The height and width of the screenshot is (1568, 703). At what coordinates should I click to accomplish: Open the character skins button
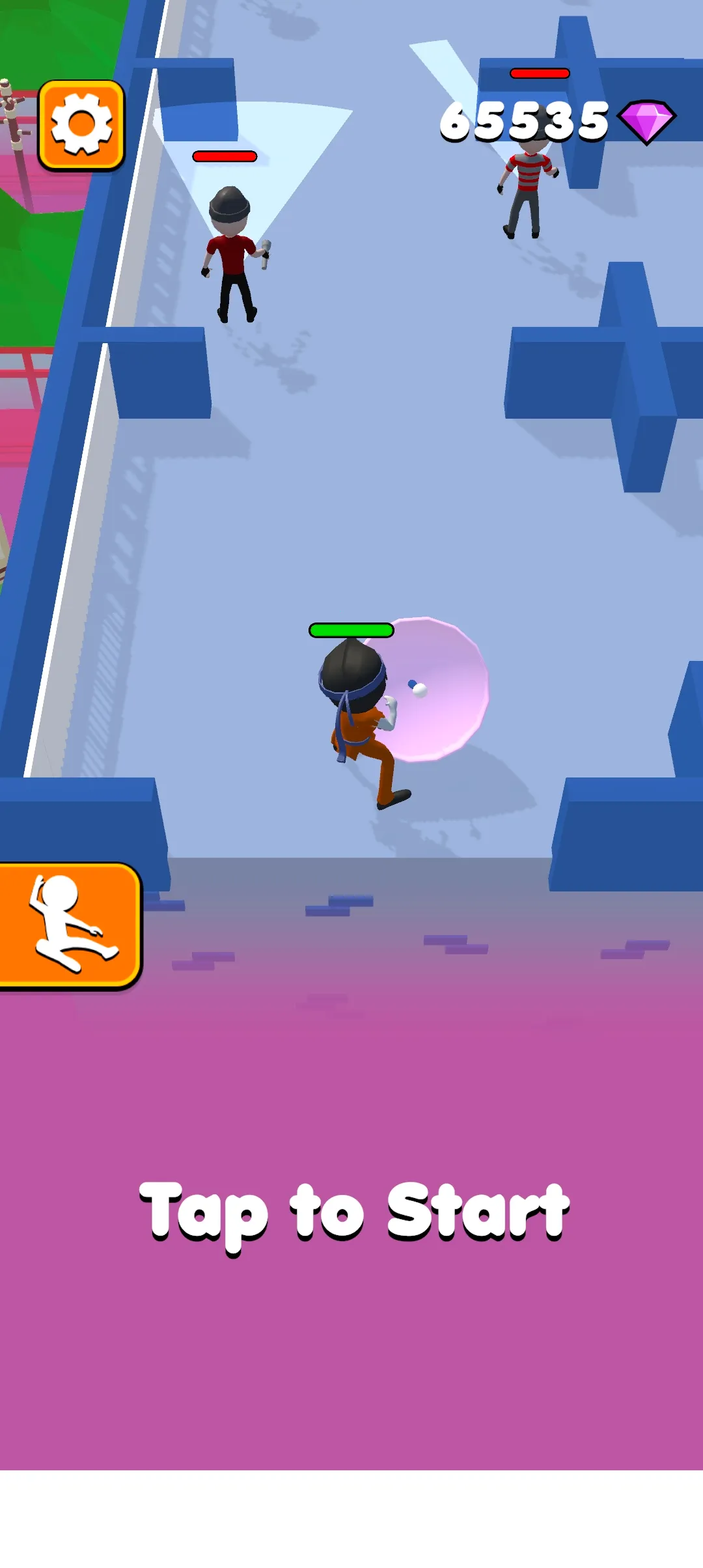[68, 925]
